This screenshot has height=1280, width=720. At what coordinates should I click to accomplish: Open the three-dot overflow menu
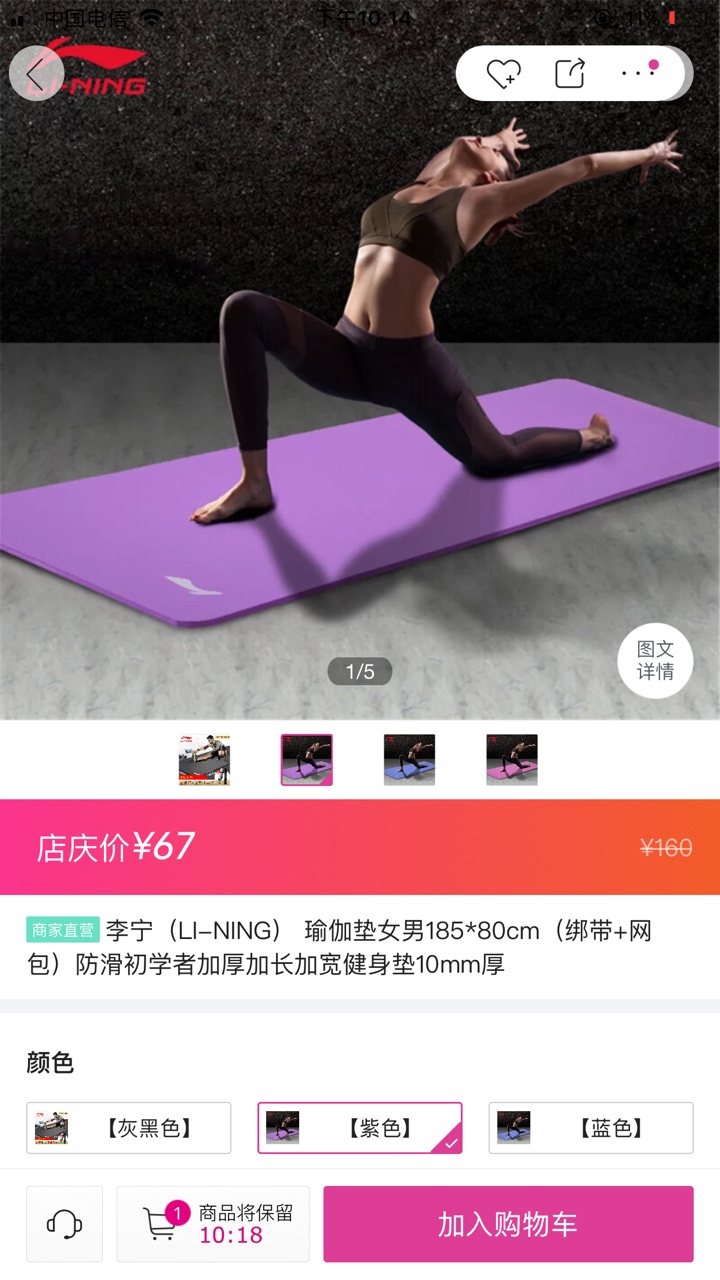coord(639,72)
